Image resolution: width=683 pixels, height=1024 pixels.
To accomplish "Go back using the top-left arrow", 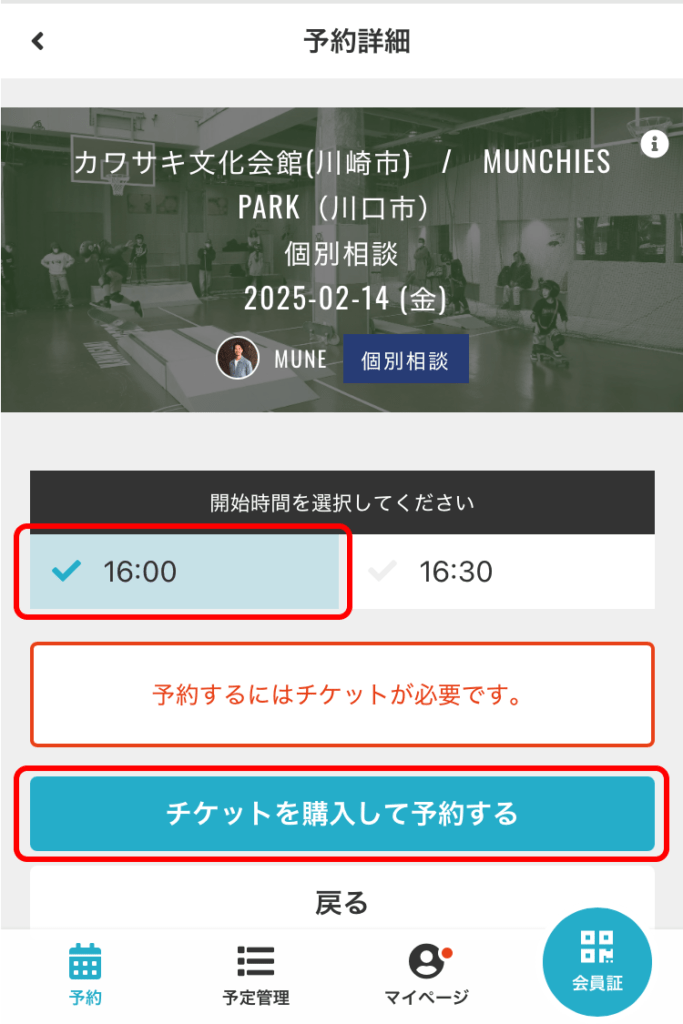I will (x=38, y=41).
